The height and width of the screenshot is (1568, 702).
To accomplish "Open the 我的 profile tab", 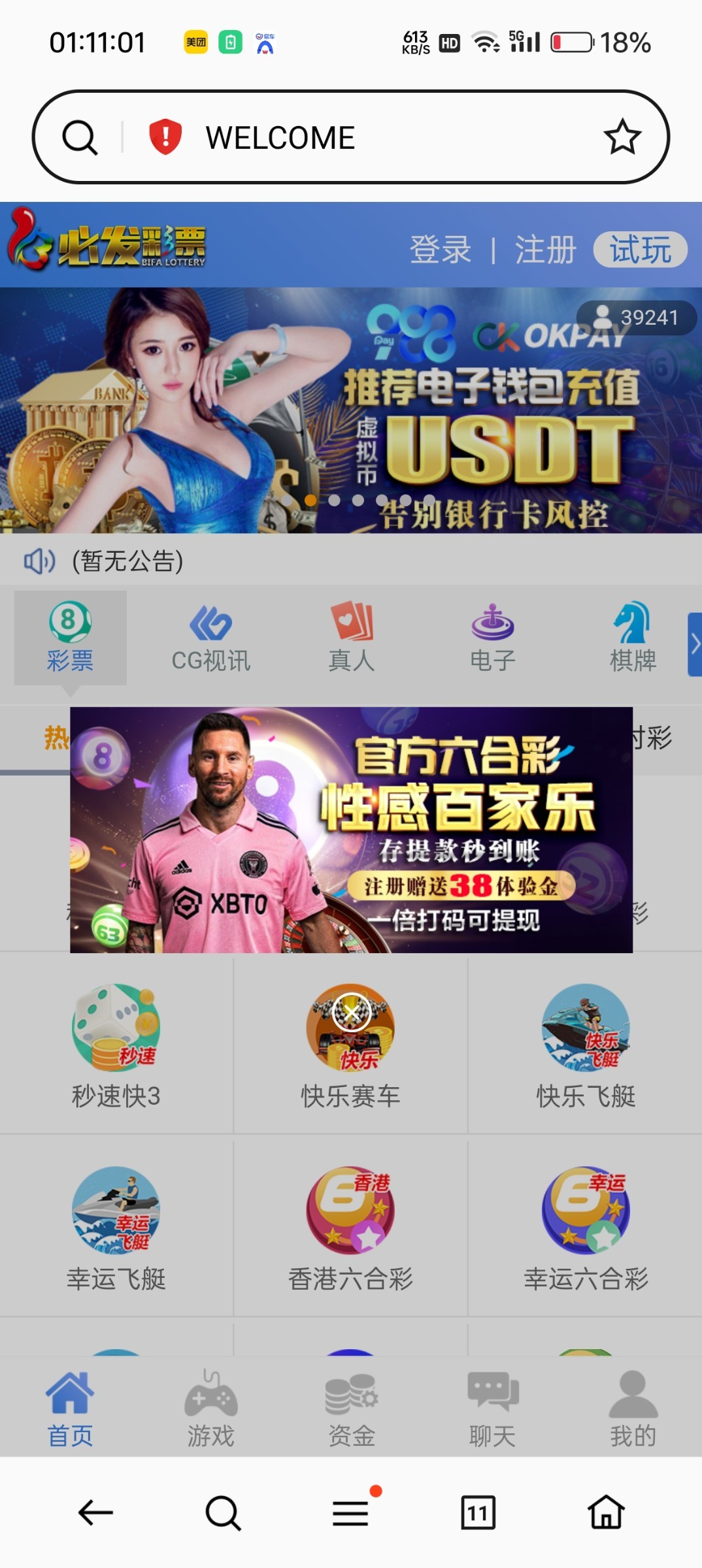I will click(x=632, y=1408).
